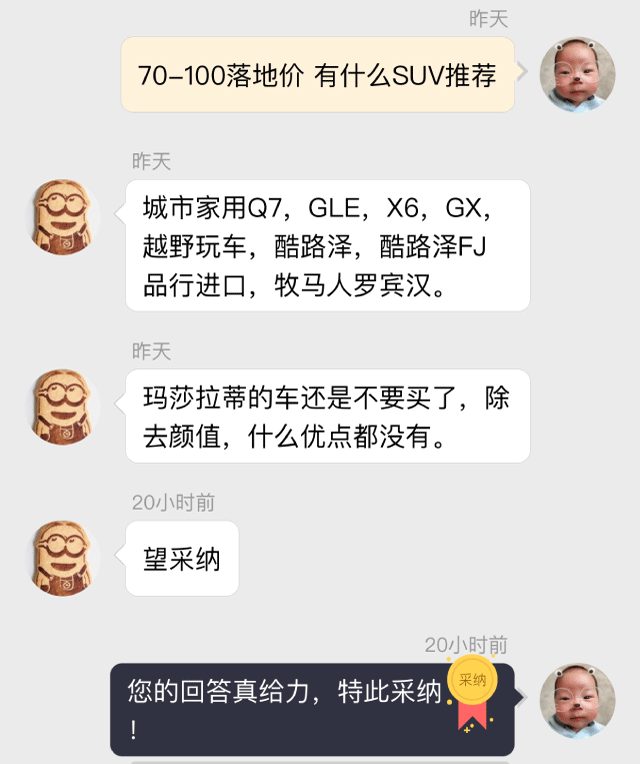Tap the minion avatar beside the 城市家用Q7 reply

65,217
